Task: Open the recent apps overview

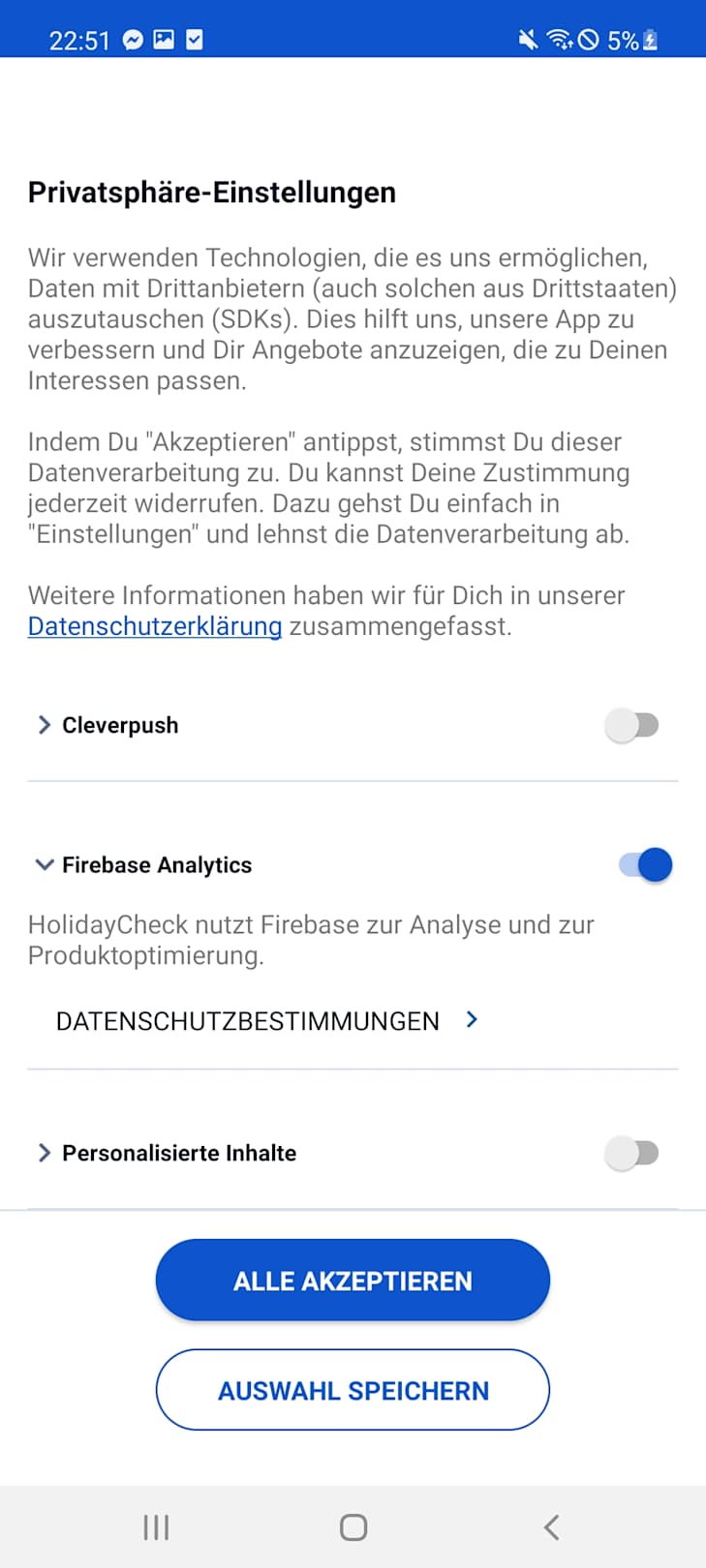Action: pyautogui.click(x=156, y=1527)
